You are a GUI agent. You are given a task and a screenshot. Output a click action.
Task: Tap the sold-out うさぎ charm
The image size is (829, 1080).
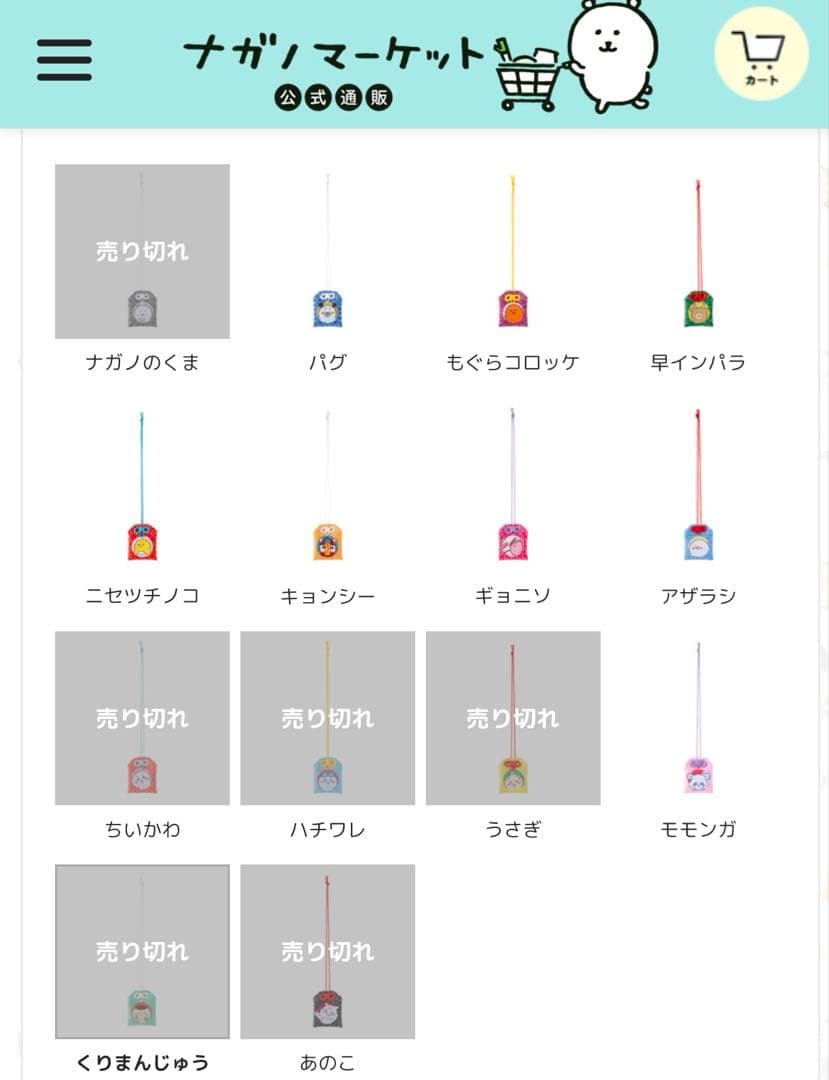point(513,718)
